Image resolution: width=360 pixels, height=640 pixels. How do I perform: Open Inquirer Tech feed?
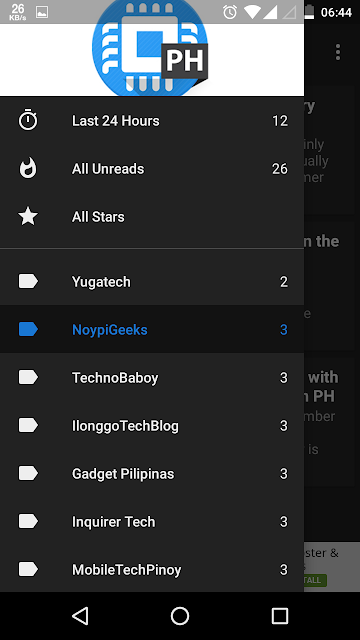point(152,522)
